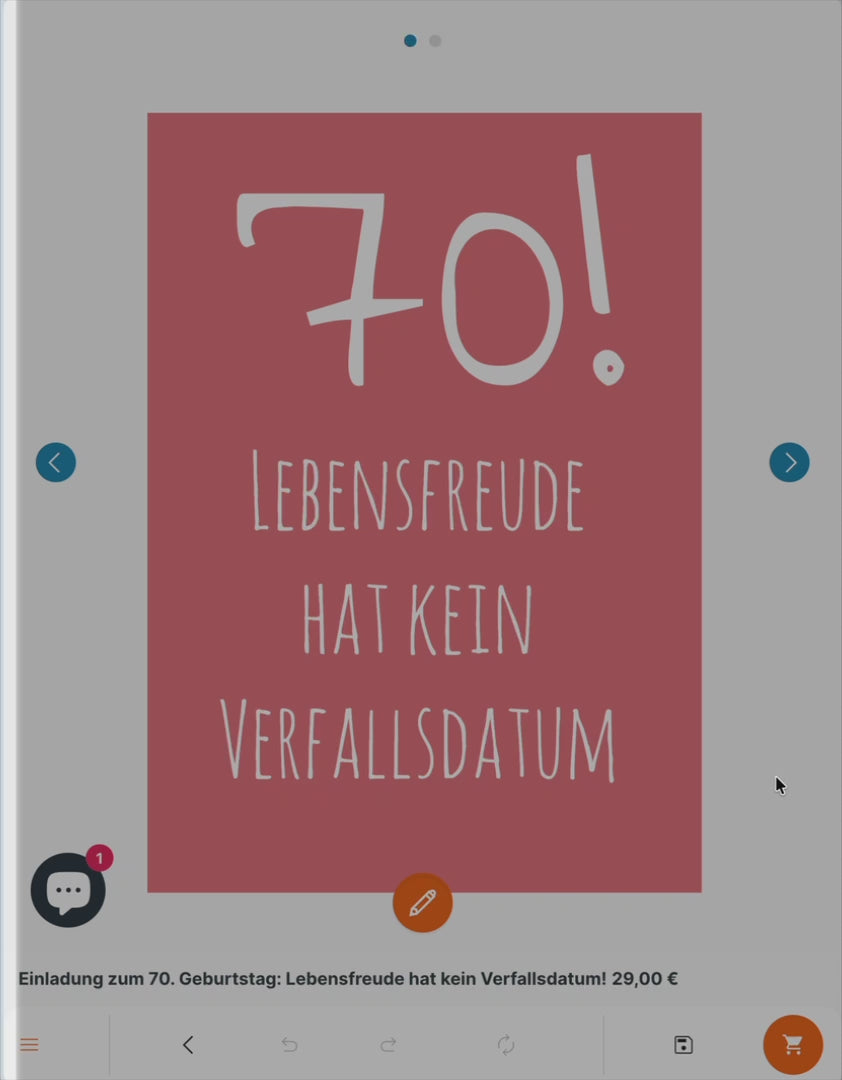Add the invitation to the cart
Screen dimensions: 842x1080
pos(792,1045)
